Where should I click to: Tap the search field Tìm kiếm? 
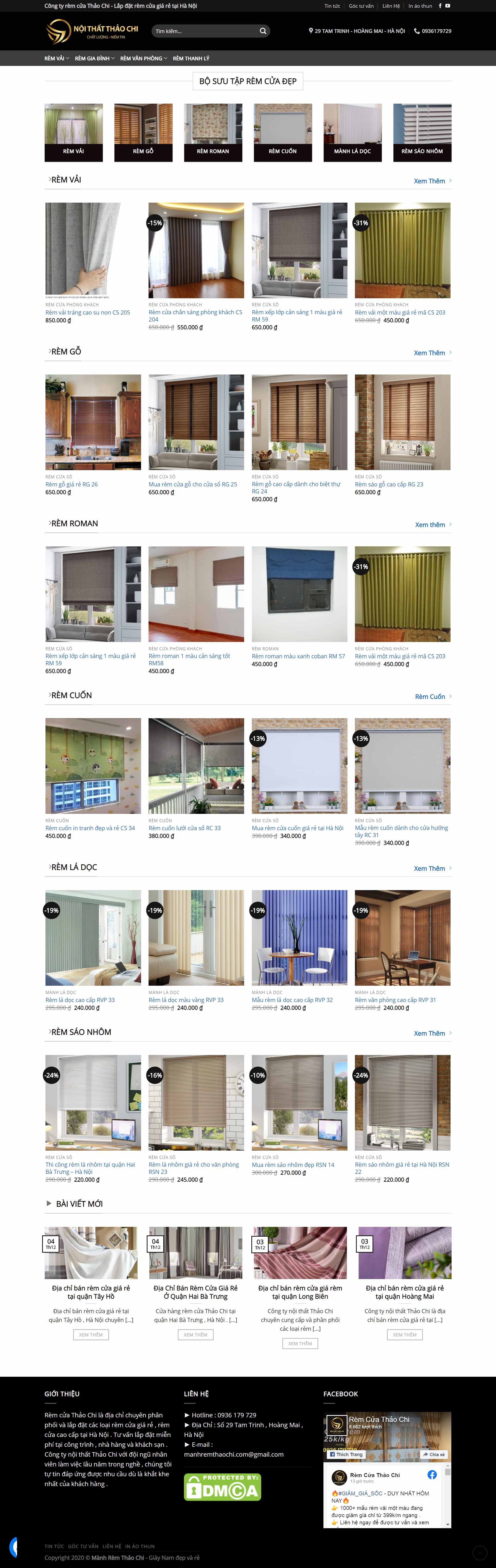(x=204, y=31)
